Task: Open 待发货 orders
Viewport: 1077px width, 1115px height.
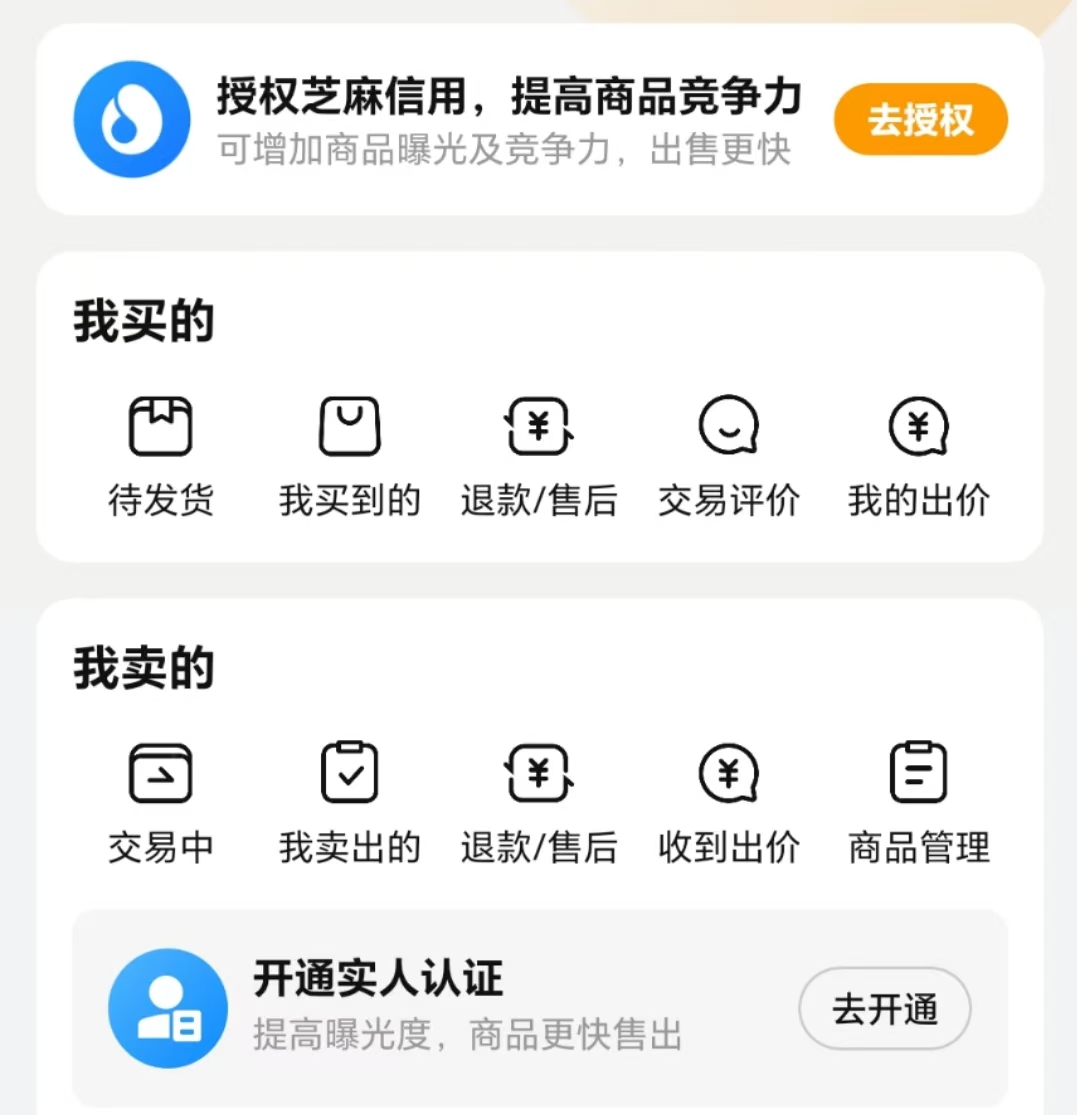Action: coord(160,455)
